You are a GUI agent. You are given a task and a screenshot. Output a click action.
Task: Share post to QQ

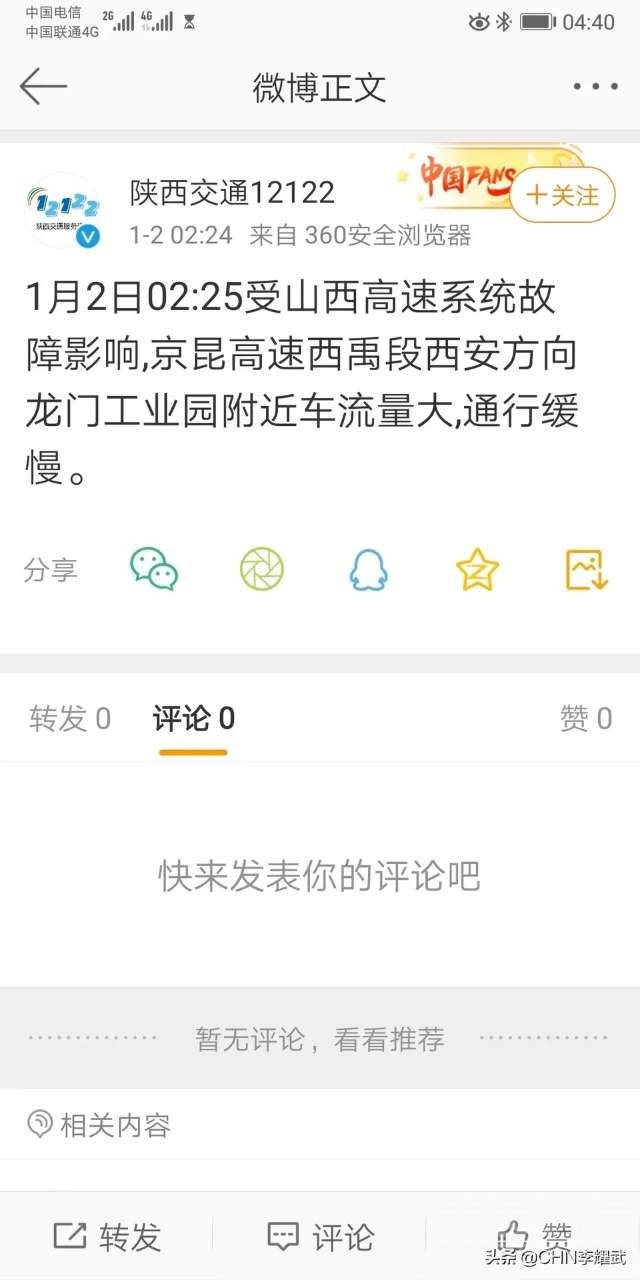[369, 569]
